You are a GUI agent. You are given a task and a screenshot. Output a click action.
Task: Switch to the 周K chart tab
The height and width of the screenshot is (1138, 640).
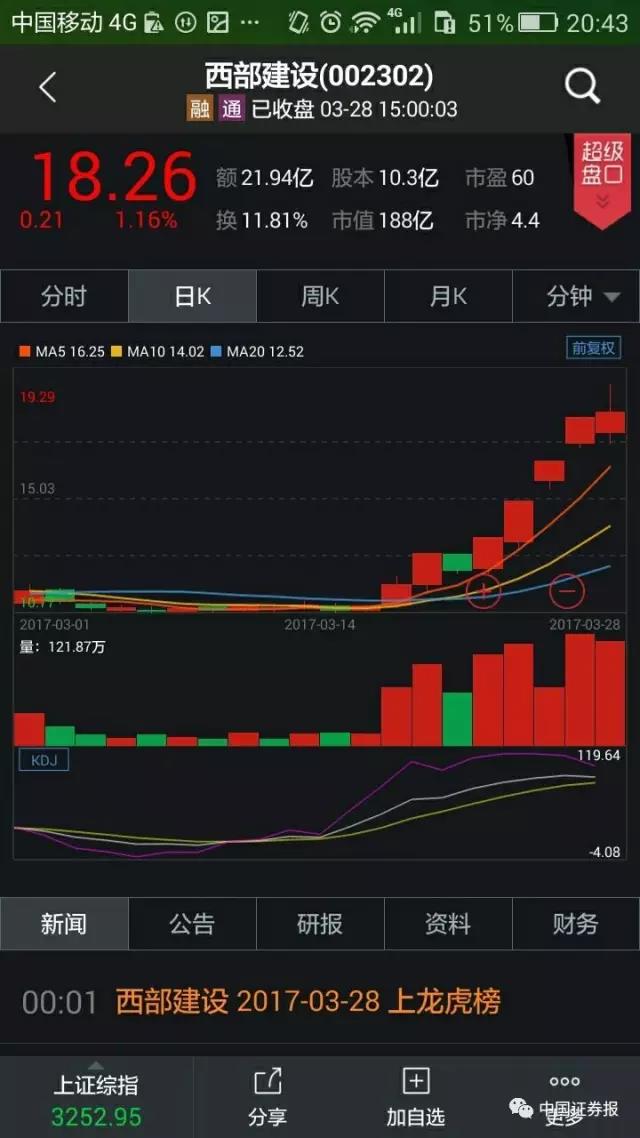coord(320,296)
